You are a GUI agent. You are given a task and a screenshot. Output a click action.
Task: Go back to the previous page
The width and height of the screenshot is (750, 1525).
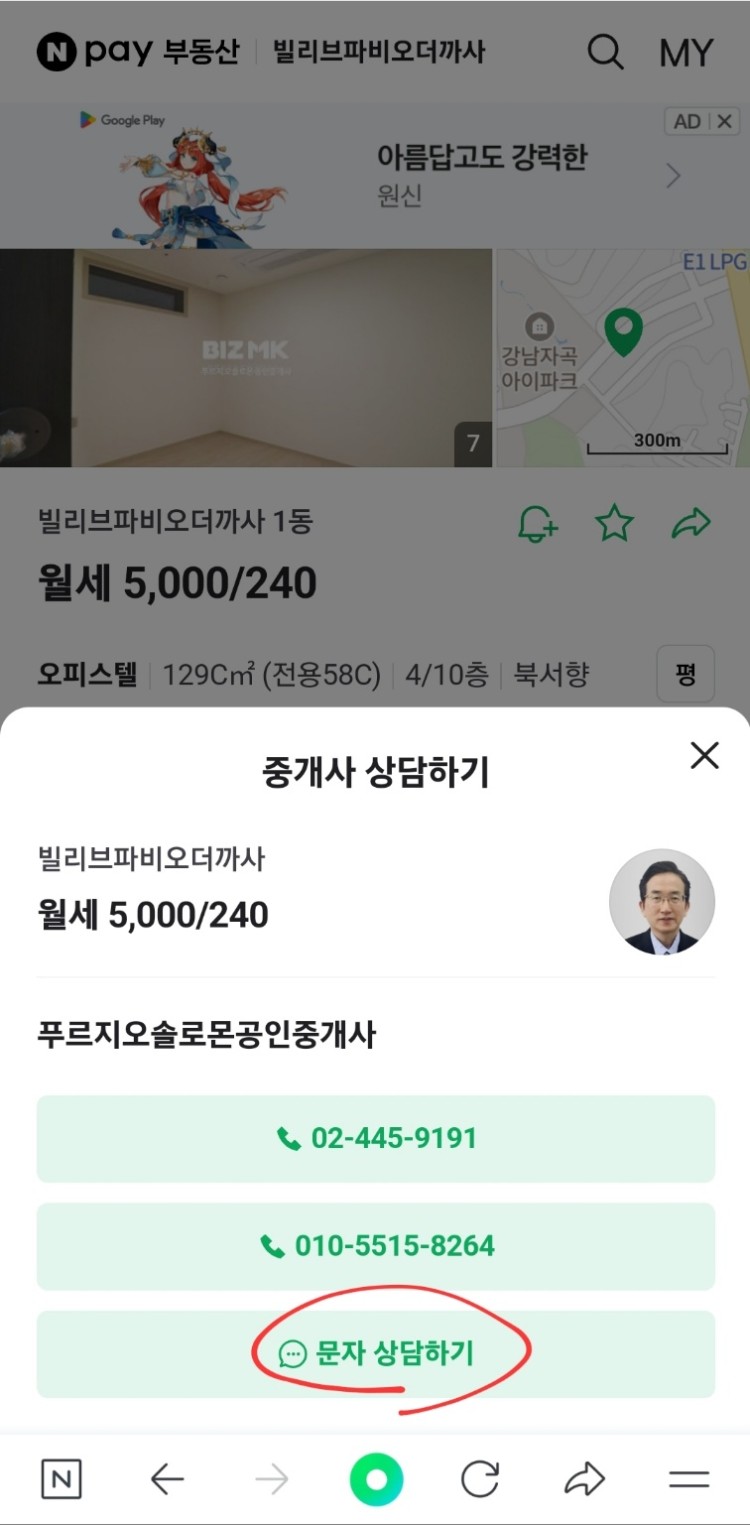167,1479
